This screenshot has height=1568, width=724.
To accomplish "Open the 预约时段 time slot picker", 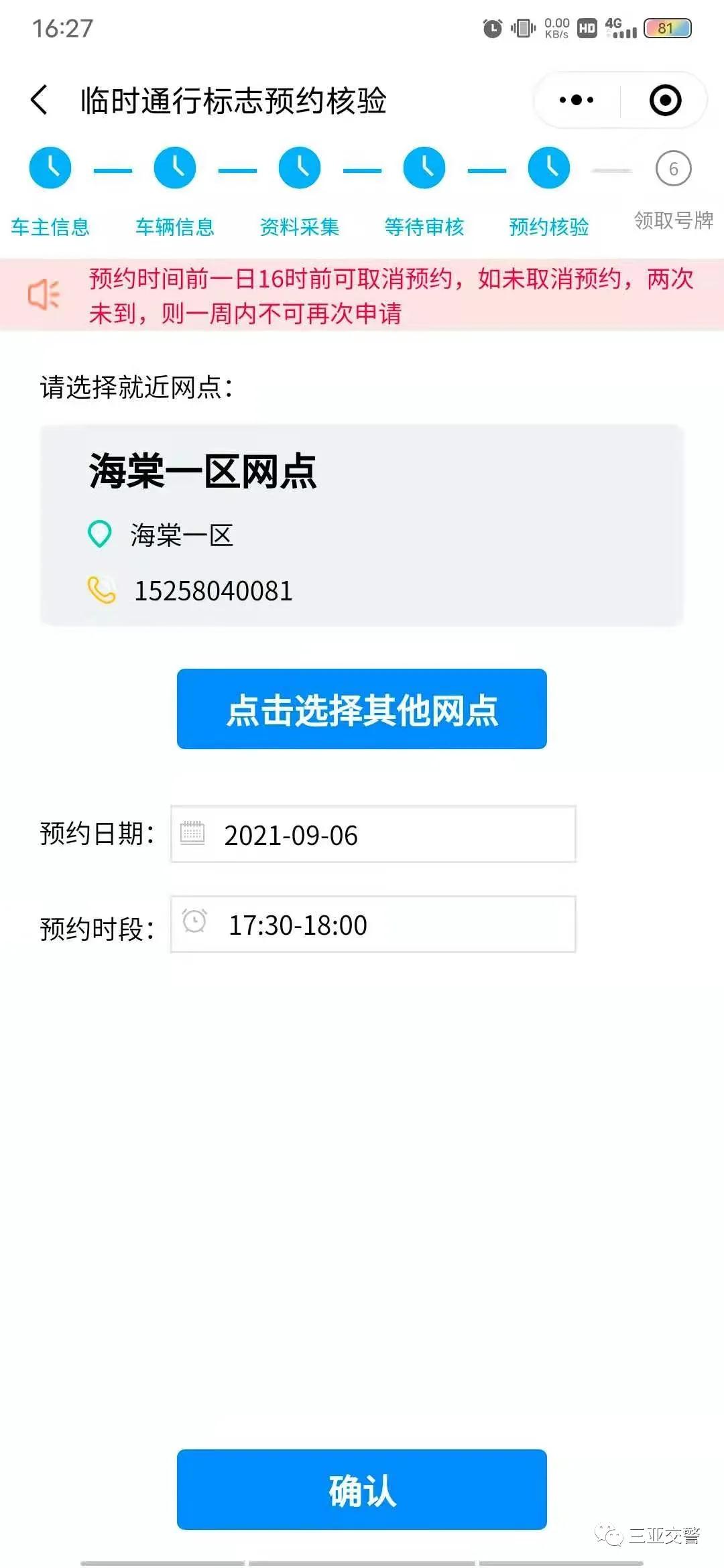I will [373, 924].
